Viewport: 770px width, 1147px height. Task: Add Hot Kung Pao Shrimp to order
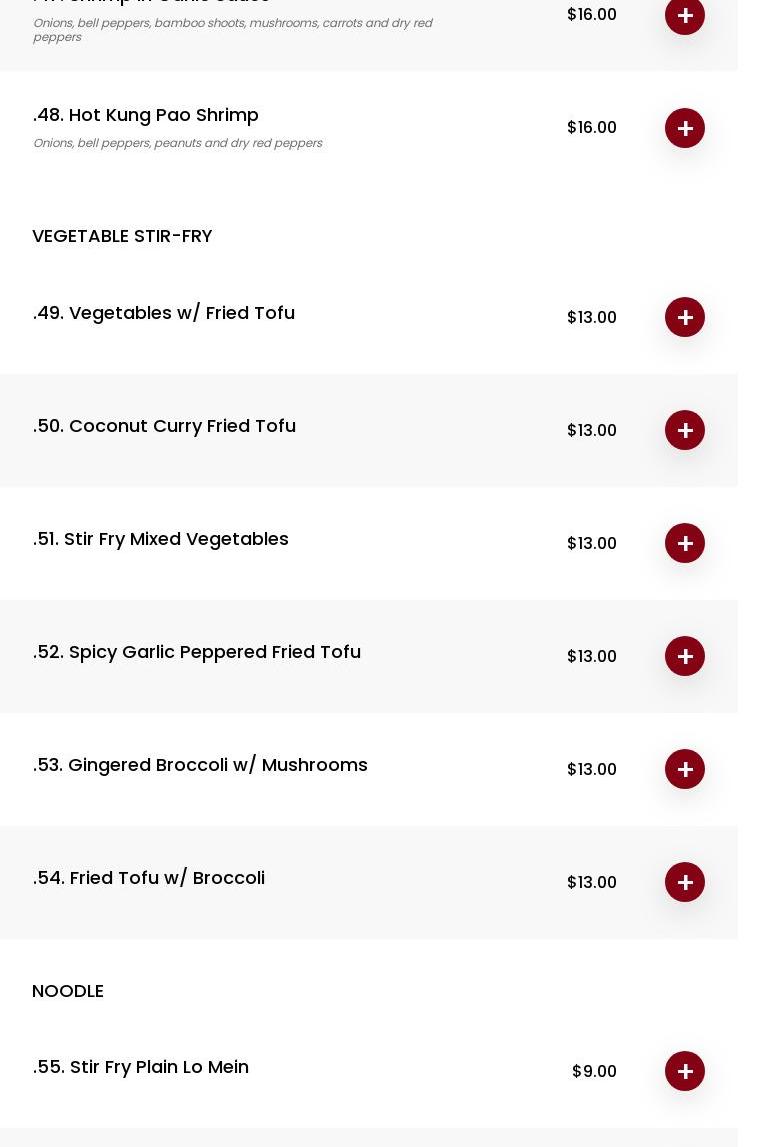pyautogui.click(x=685, y=128)
